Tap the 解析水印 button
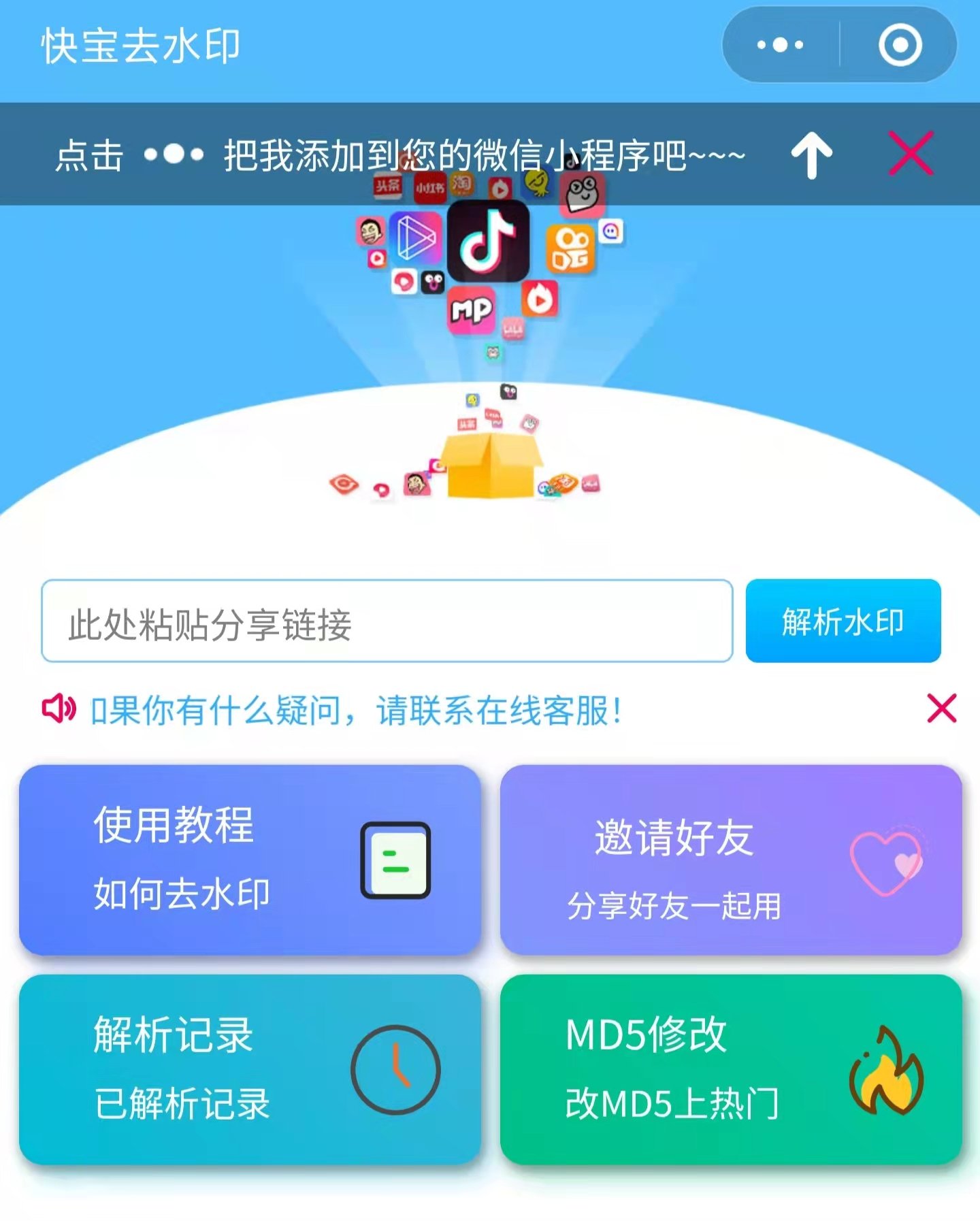980x1221 pixels. [843, 621]
